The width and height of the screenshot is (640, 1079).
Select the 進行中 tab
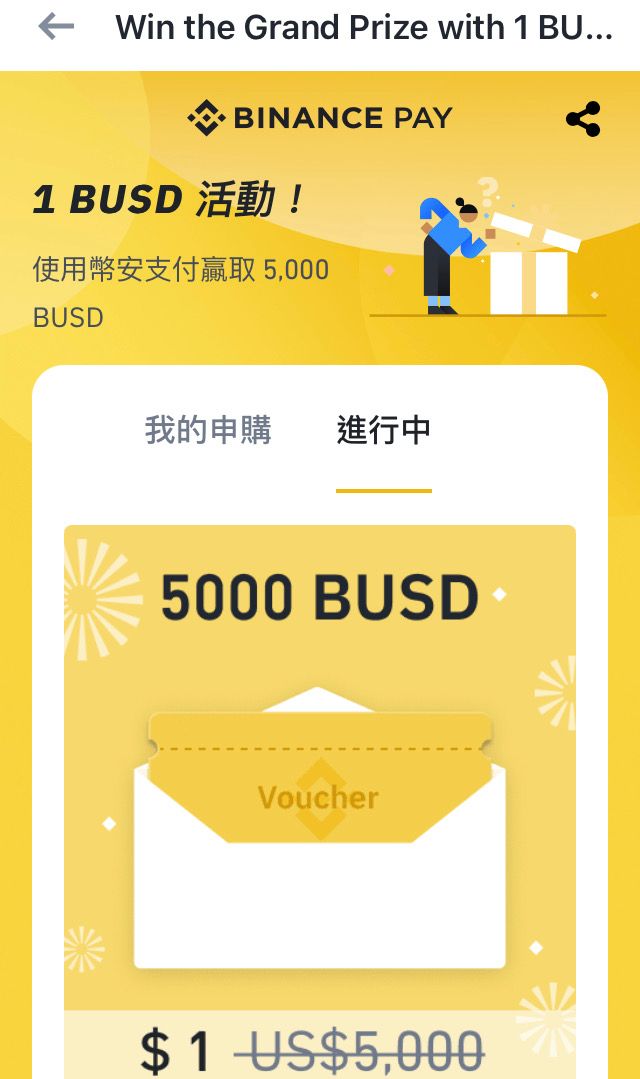384,430
